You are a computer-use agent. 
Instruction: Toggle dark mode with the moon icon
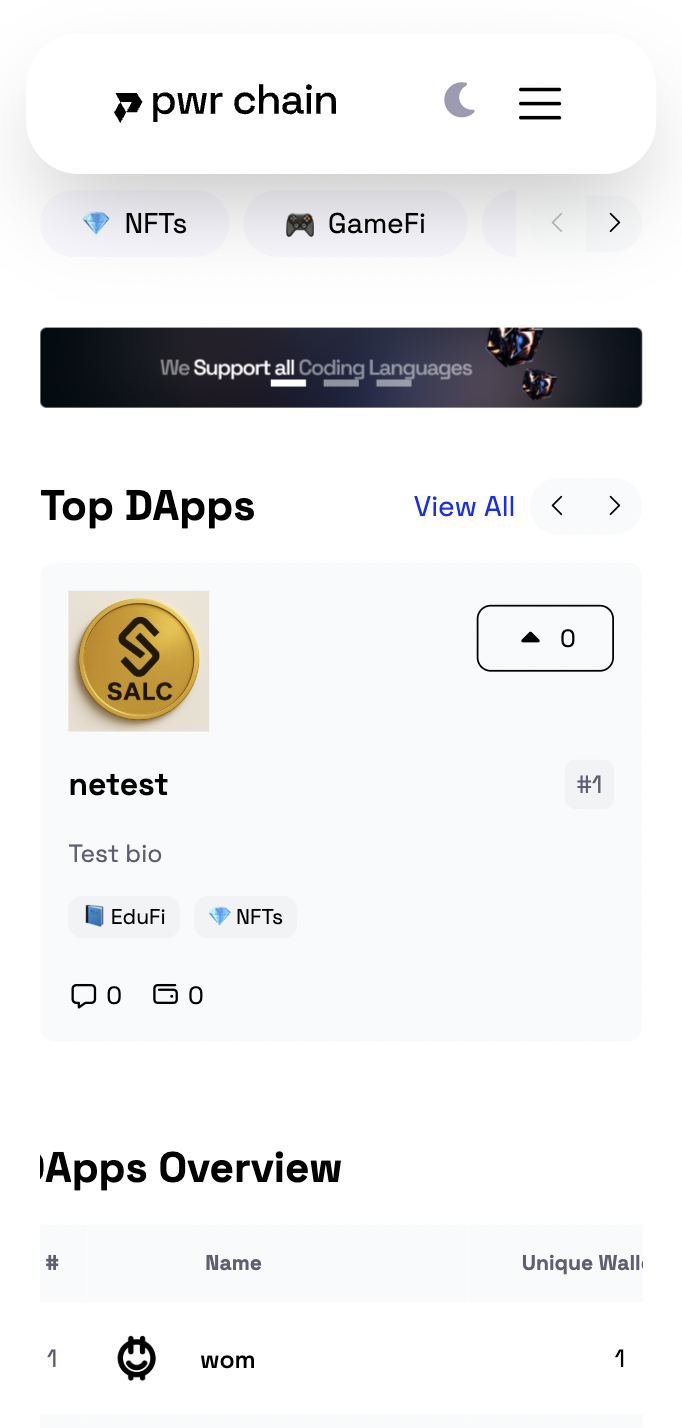(x=460, y=101)
